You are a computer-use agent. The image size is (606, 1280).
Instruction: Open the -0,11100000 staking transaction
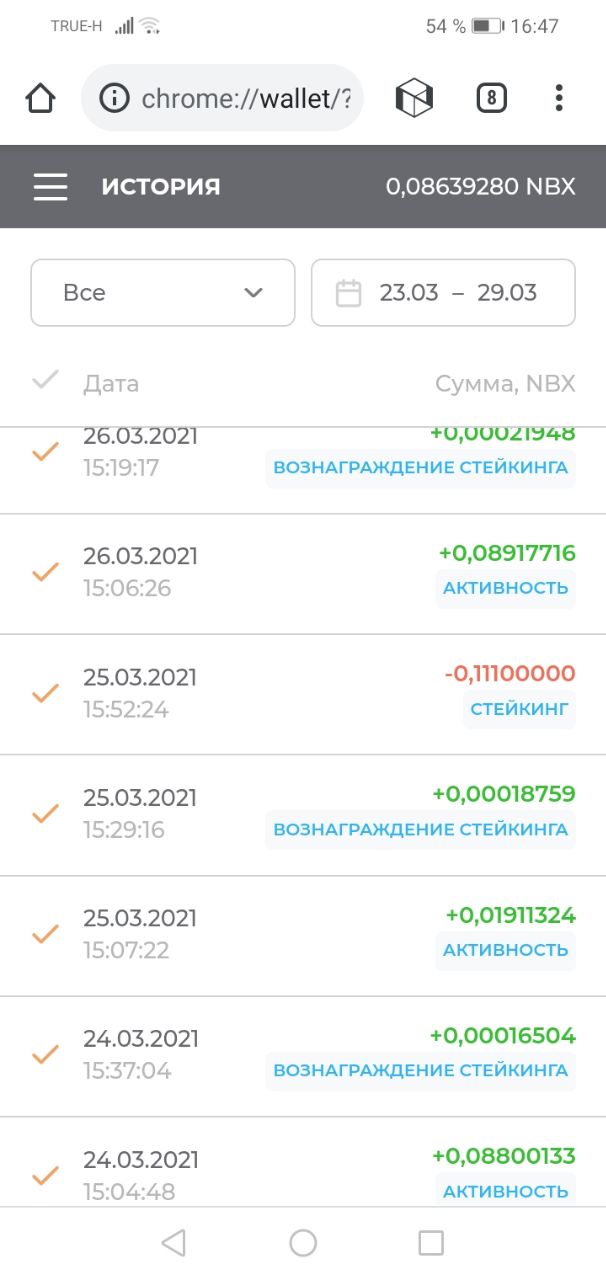click(x=303, y=694)
